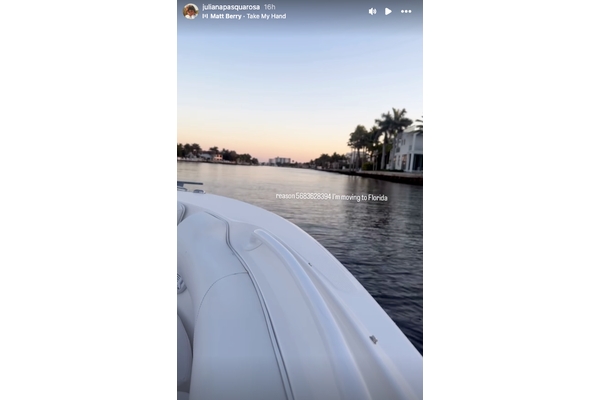This screenshot has width=600, height=400.
Task: Mute the story audio
Action: coord(372,11)
